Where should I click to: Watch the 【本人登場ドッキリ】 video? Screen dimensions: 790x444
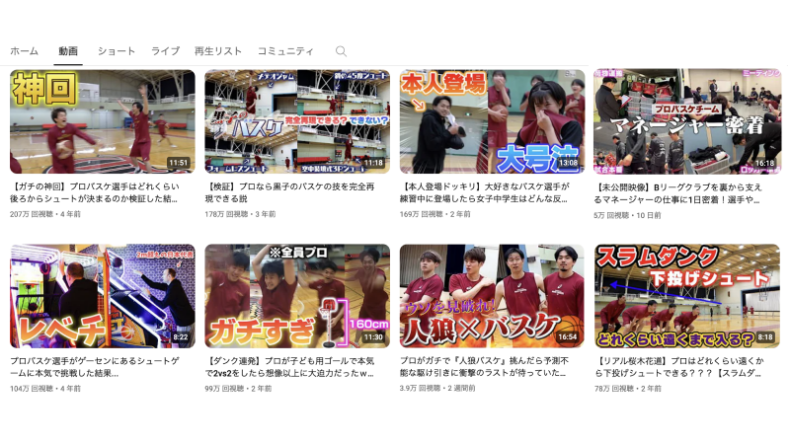(491, 122)
